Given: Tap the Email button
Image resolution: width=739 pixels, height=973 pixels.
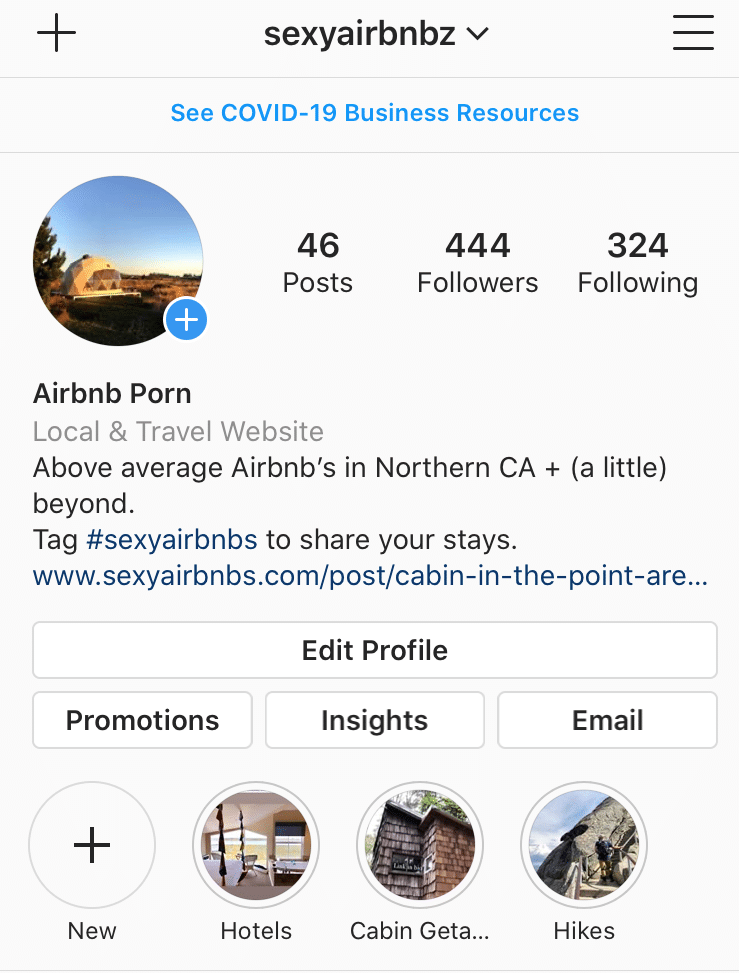Looking at the screenshot, I should [x=607, y=720].
